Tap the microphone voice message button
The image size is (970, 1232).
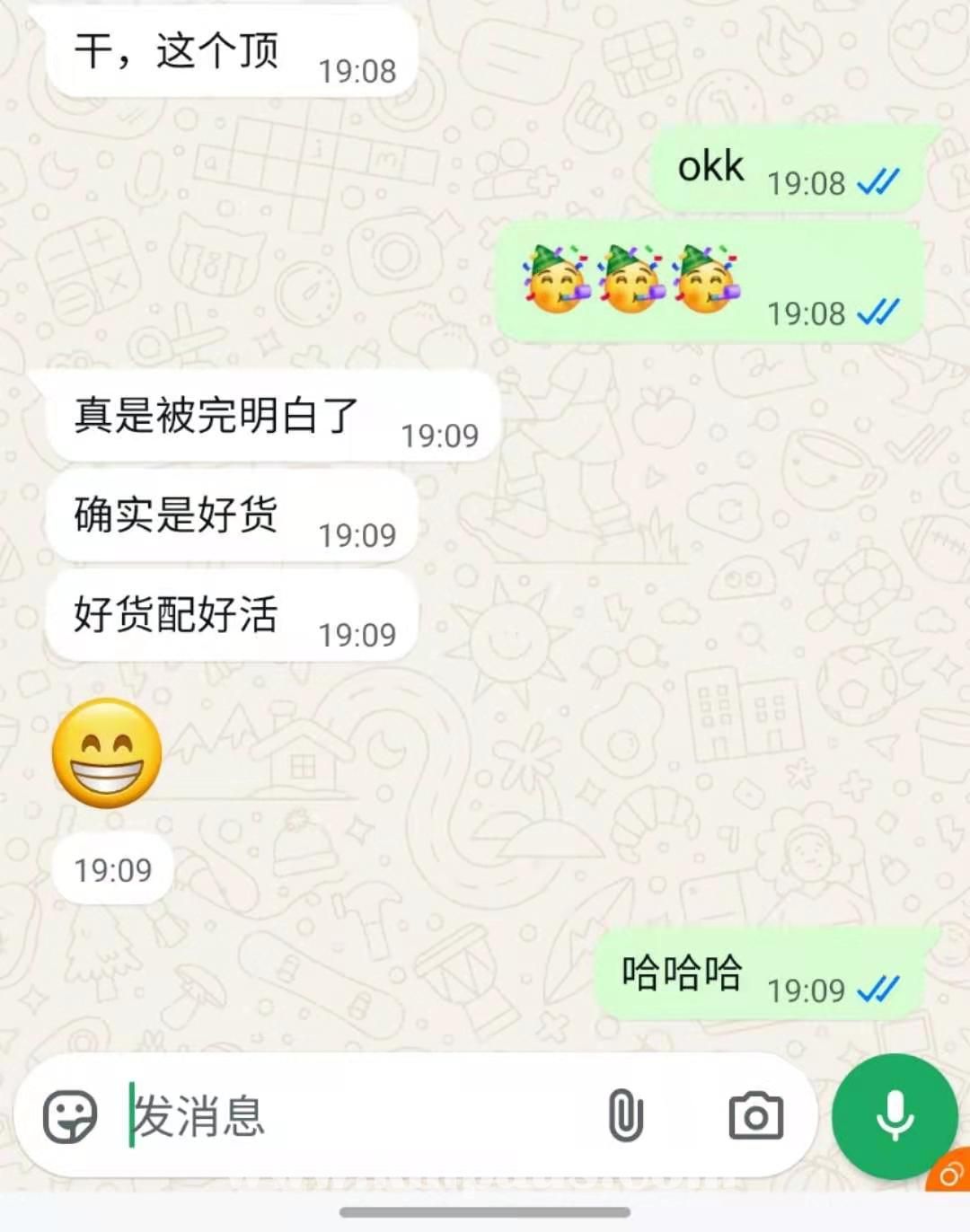coord(895,1116)
